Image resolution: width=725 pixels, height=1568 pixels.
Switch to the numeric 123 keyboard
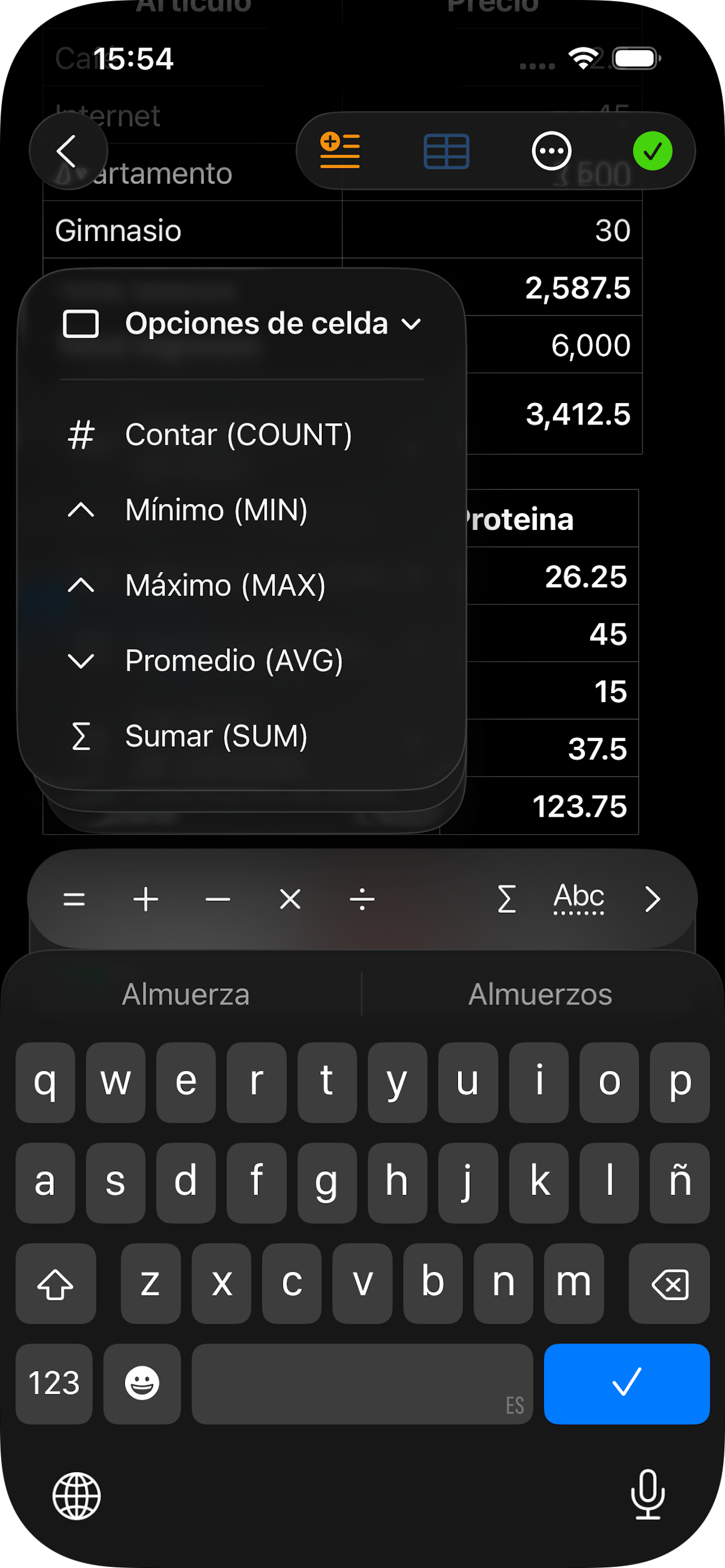coord(54,1385)
